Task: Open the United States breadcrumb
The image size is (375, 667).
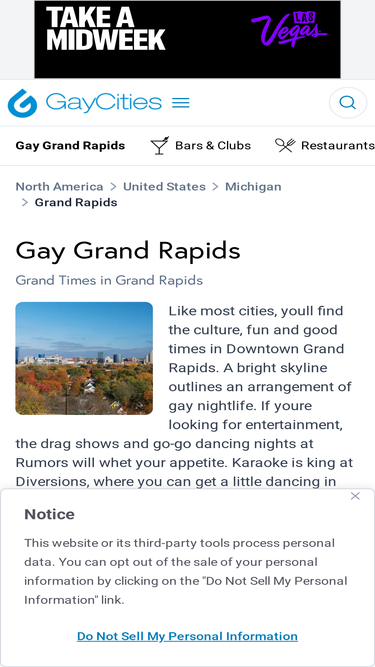Action: pyautogui.click(x=164, y=186)
